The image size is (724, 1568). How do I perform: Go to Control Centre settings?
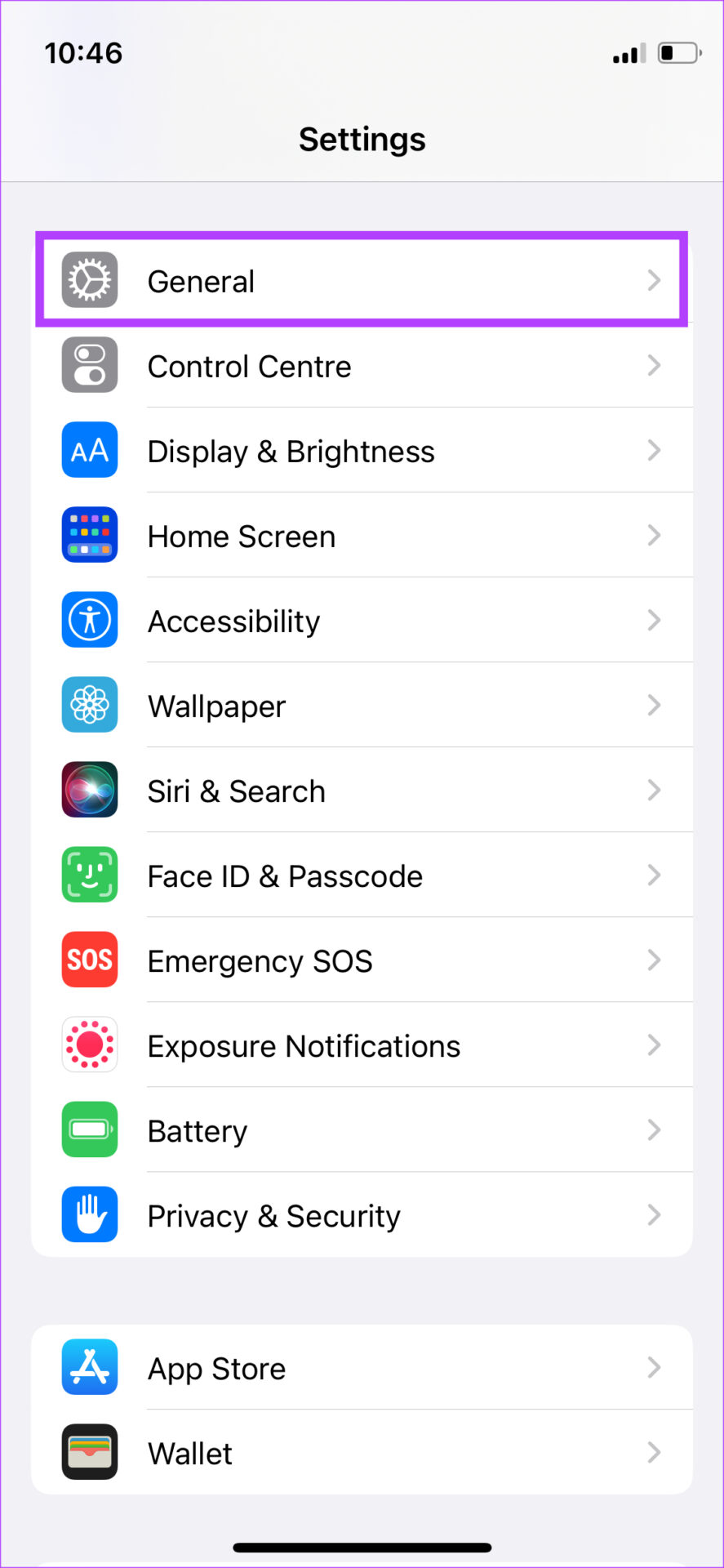point(362,366)
